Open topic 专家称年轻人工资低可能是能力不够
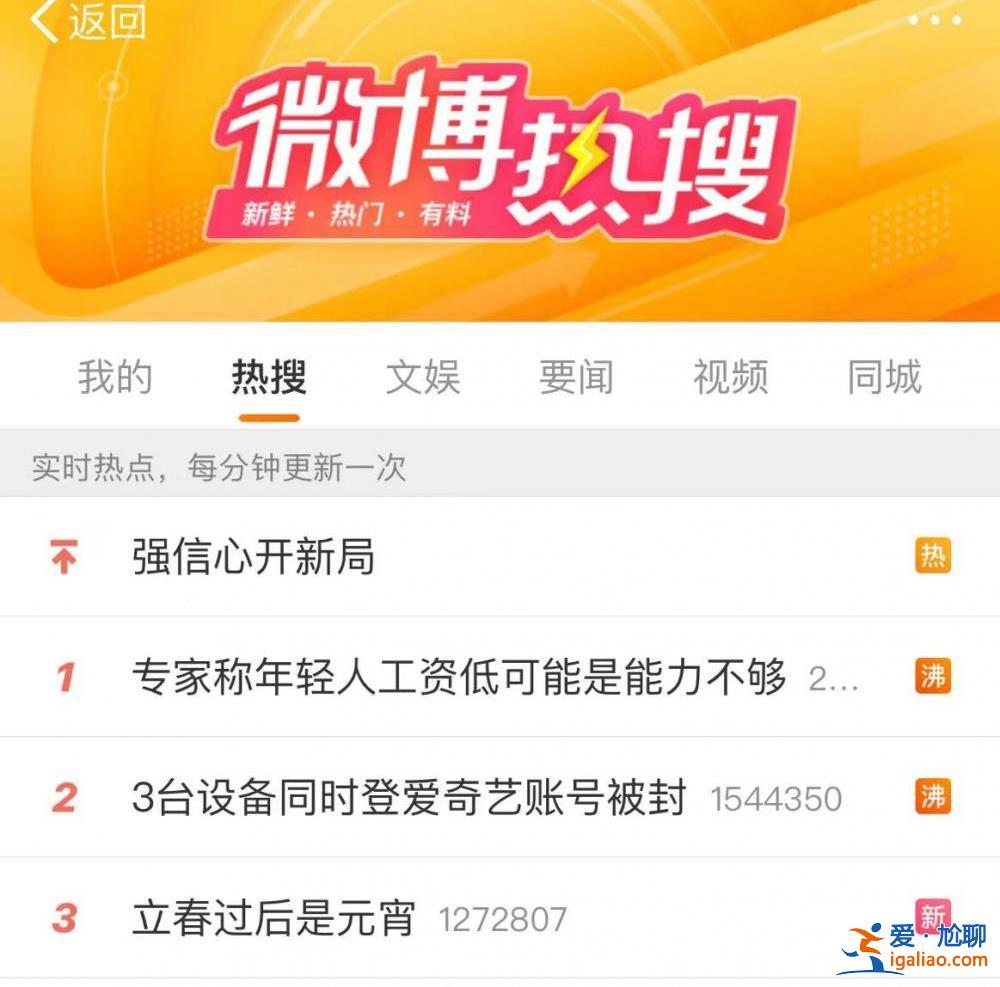Image resolution: width=1000 pixels, height=987 pixels. pyautogui.click(x=459, y=678)
